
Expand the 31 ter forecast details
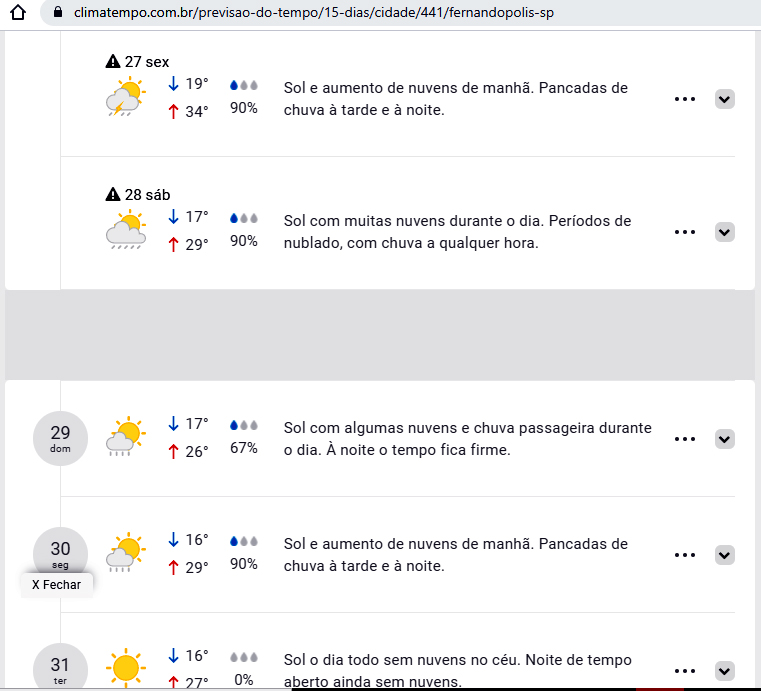726,671
